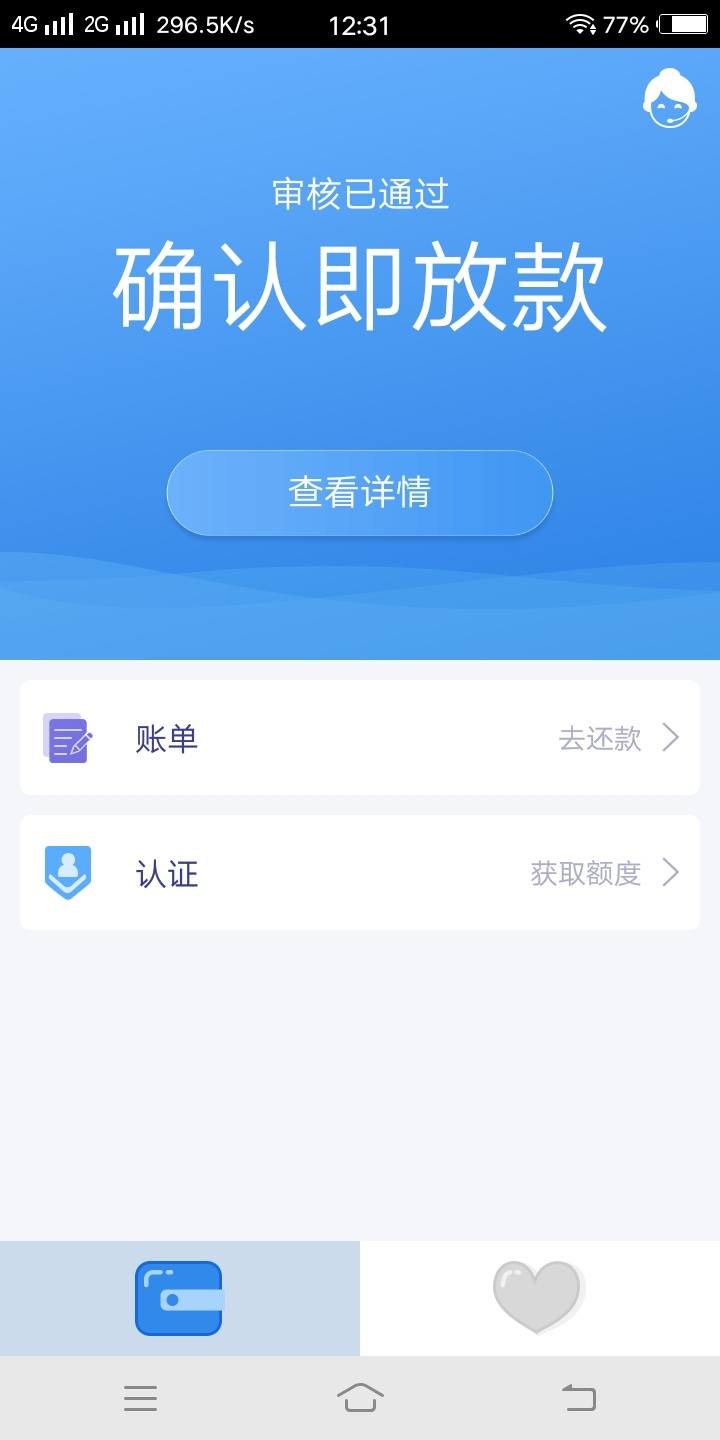This screenshot has width=720, height=1440.
Task: Tap the 查看详情 button
Action: [360, 493]
